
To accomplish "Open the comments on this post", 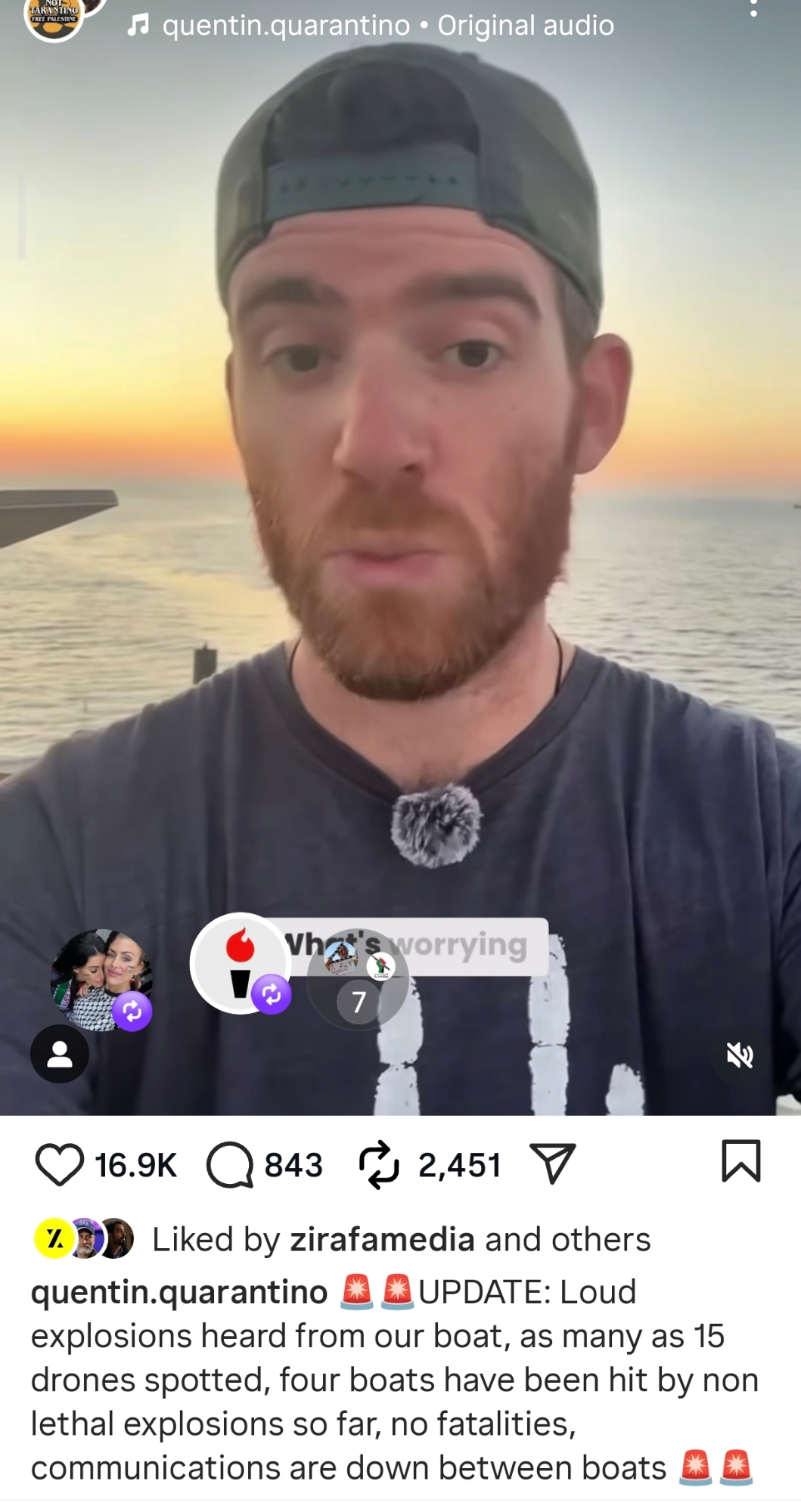I will point(230,1164).
